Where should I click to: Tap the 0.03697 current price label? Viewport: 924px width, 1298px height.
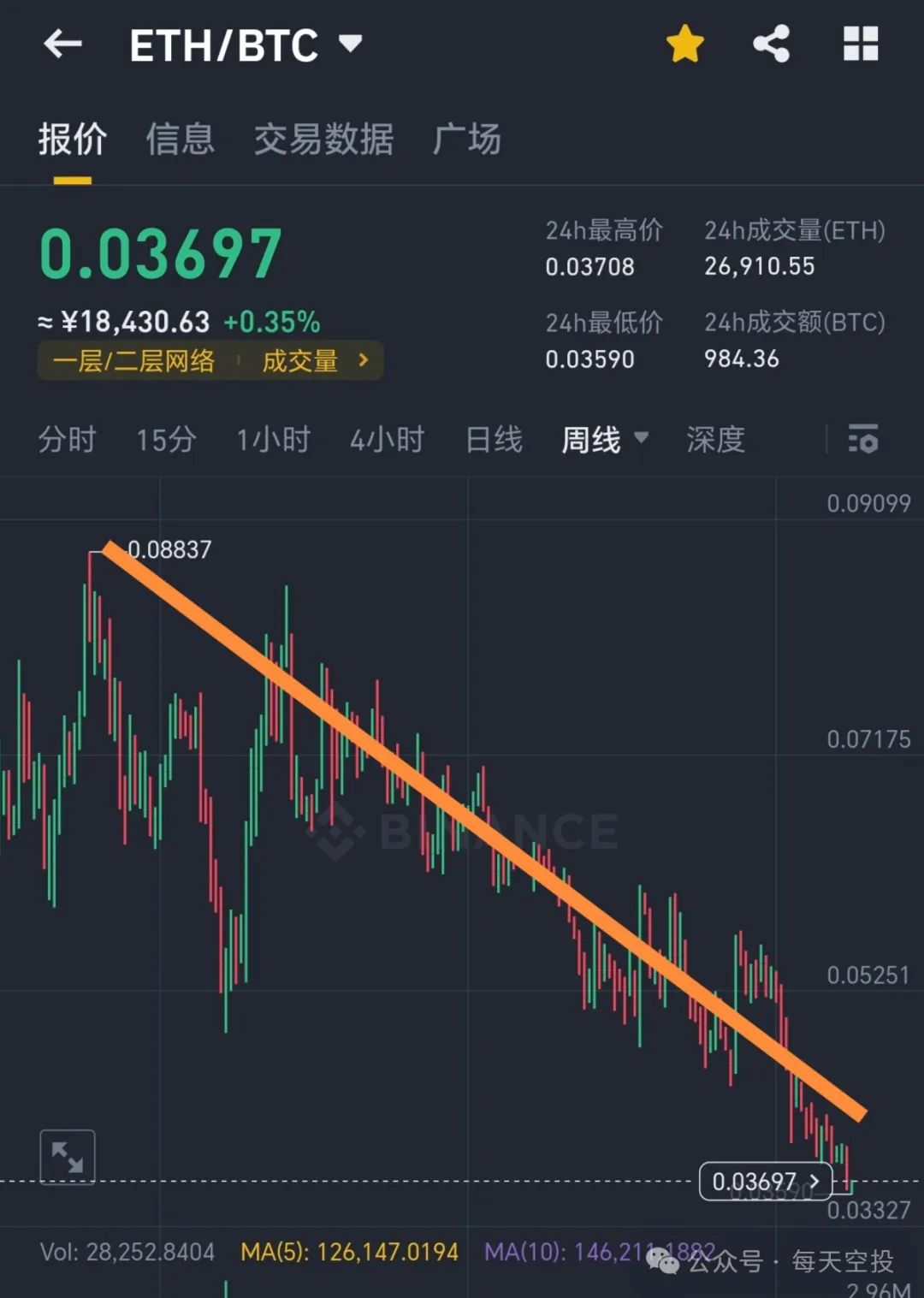click(766, 1182)
